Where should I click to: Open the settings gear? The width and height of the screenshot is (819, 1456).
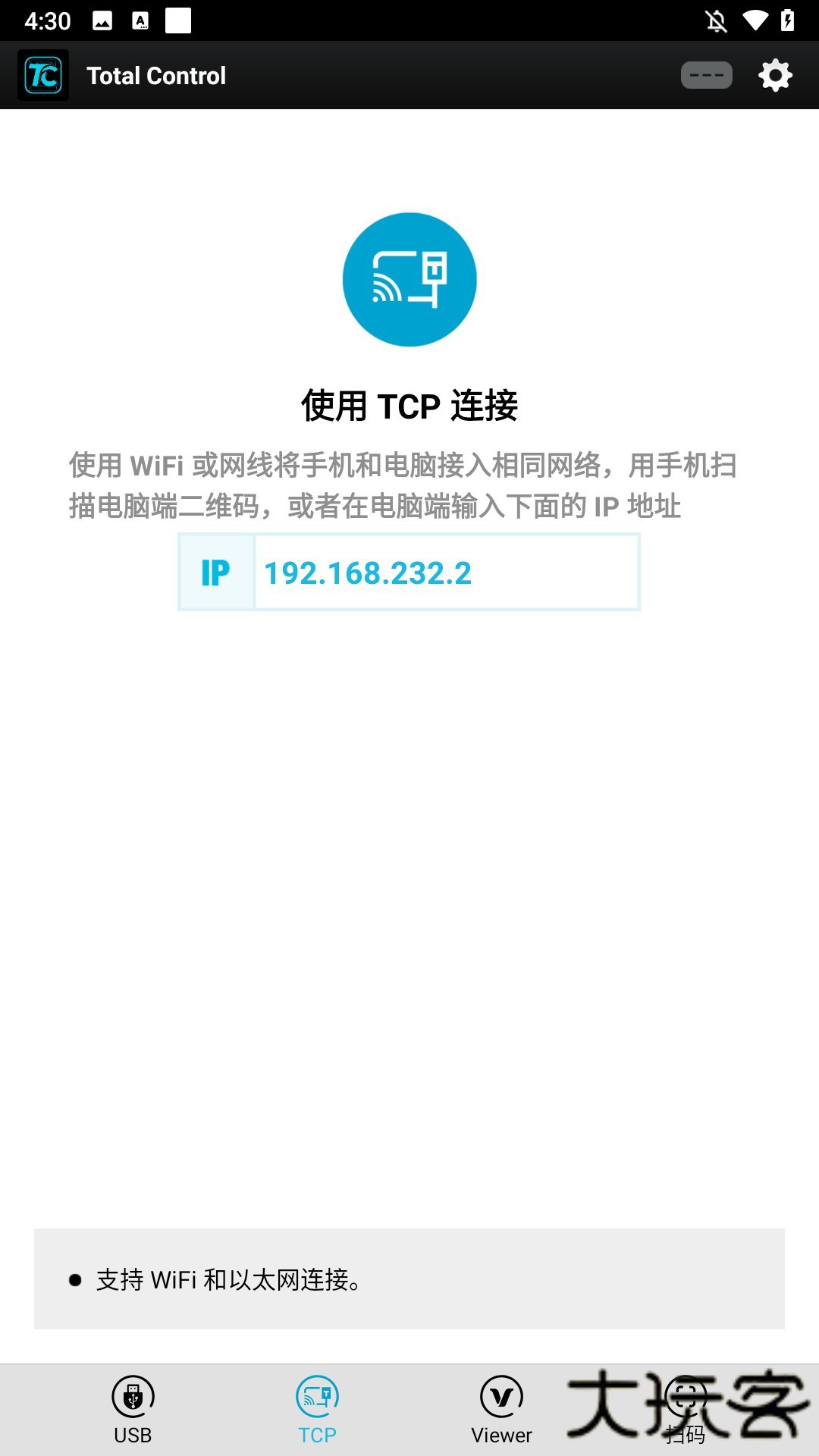(x=775, y=76)
